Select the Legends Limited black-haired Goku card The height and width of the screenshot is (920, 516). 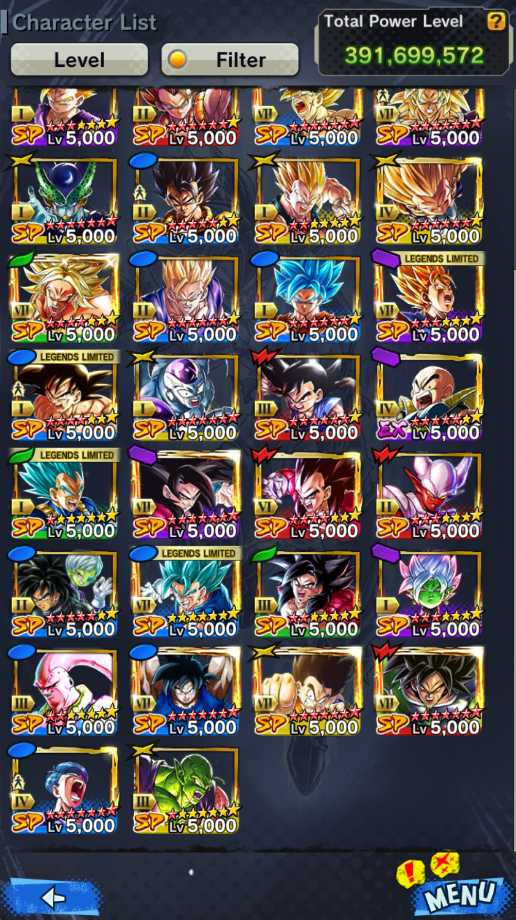tap(64, 398)
